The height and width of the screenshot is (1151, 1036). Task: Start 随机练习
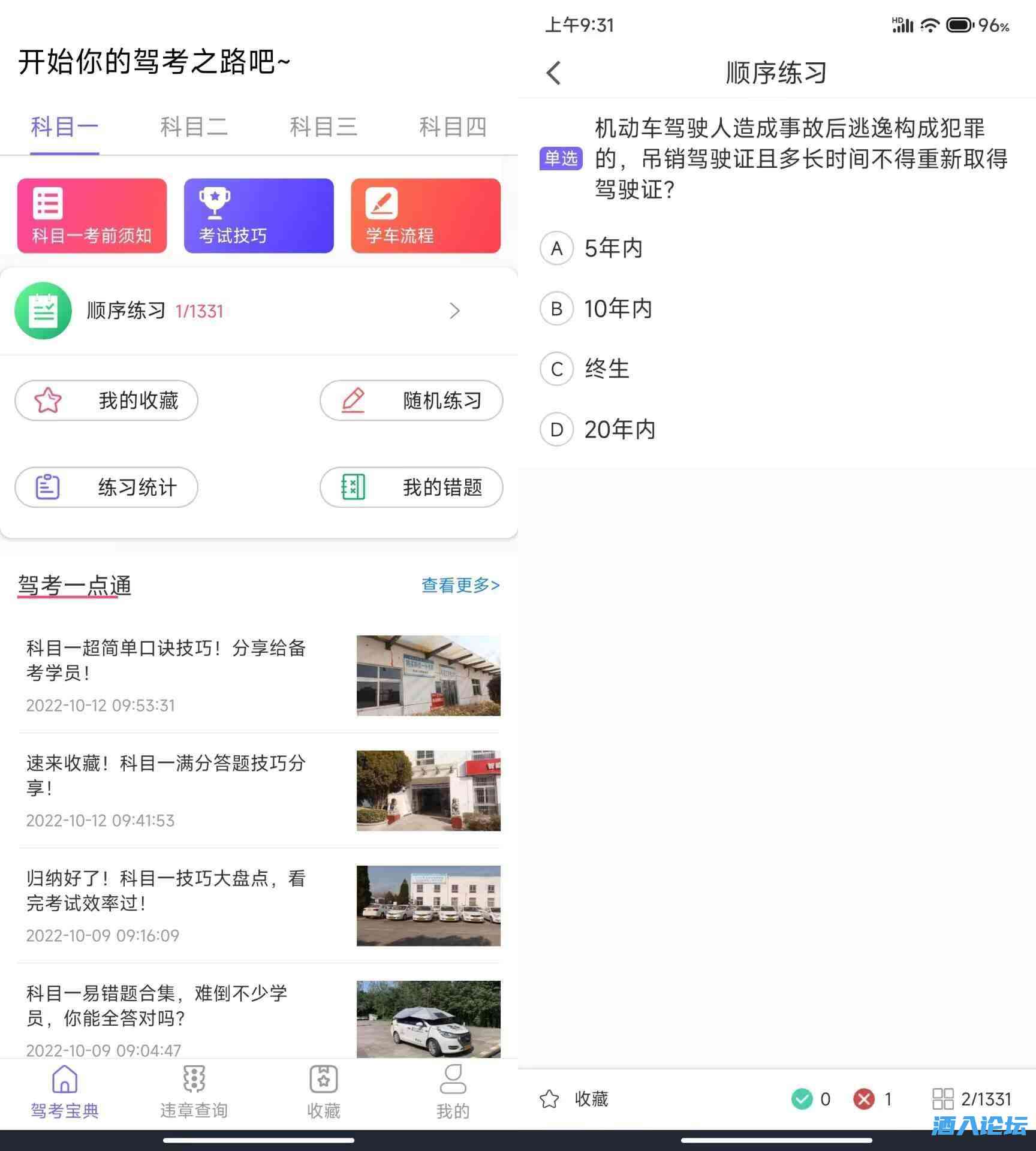tap(411, 400)
